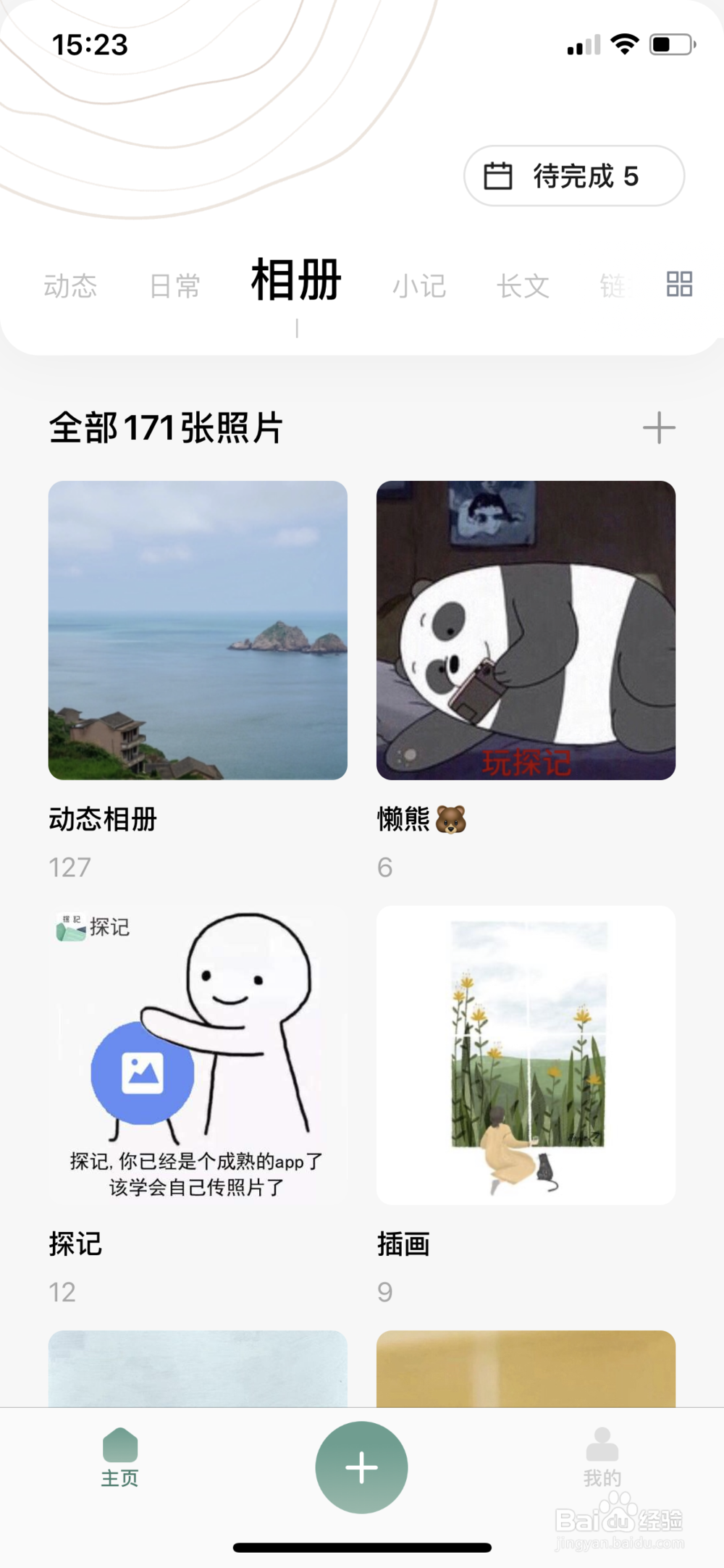Select the 相册 tab
The width and height of the screenshot is (724, 1568).
[x=295, y=281]
